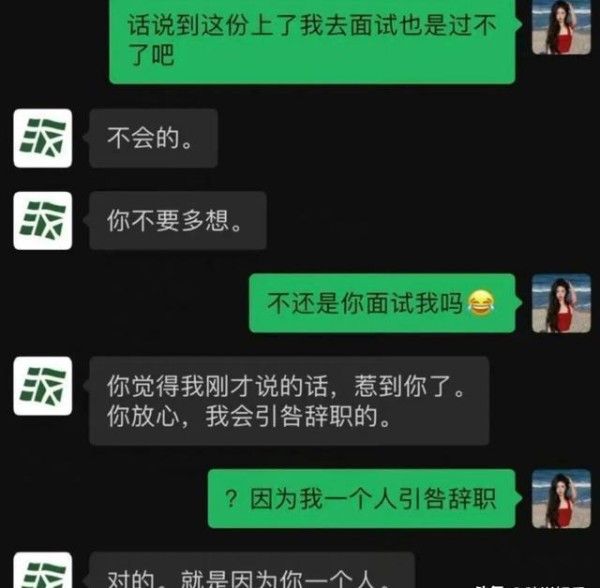600x588 pixels.
Task: Open own avatar beside "话说到这份上了" message
Action: pyautogui.click(x=560, y=27)
